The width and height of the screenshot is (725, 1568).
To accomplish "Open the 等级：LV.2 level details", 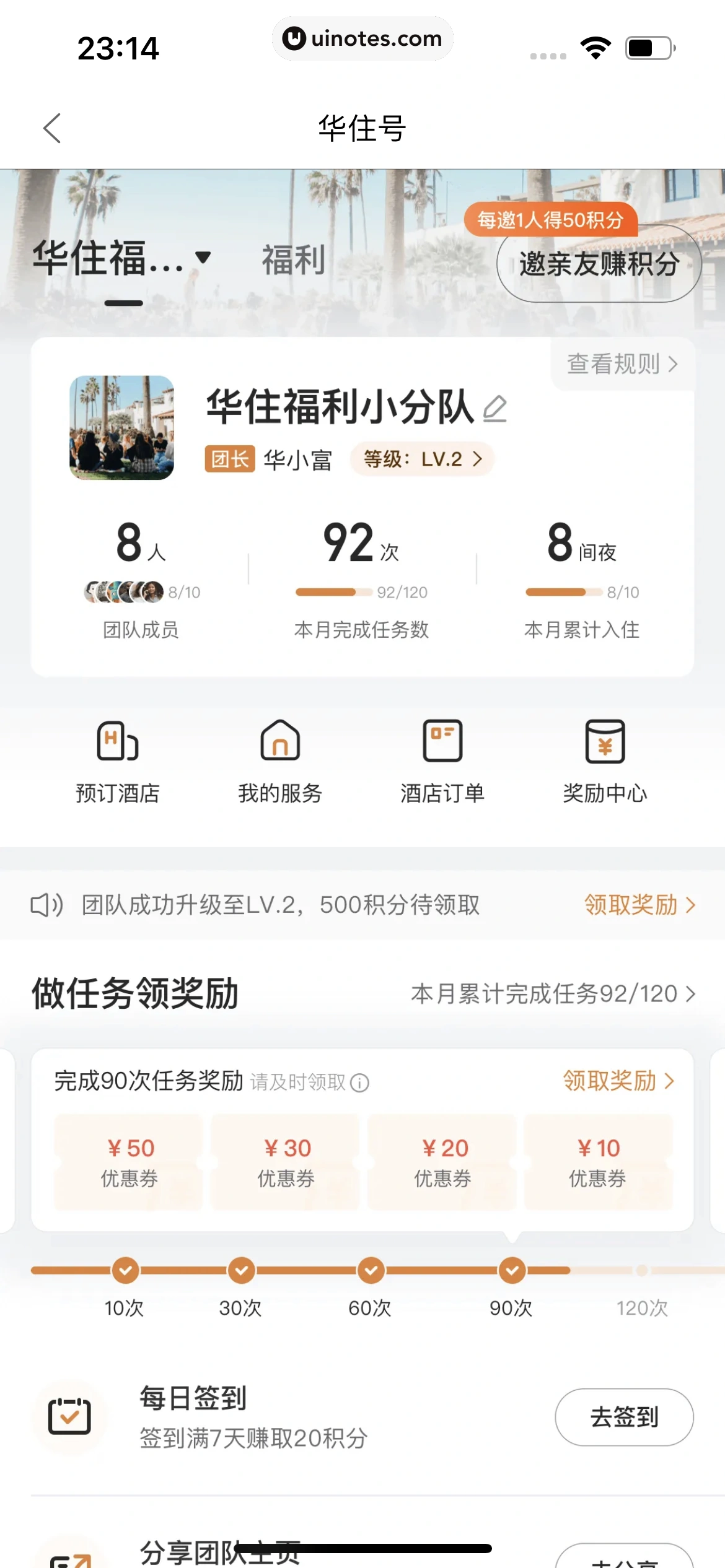I will [422, 459].
